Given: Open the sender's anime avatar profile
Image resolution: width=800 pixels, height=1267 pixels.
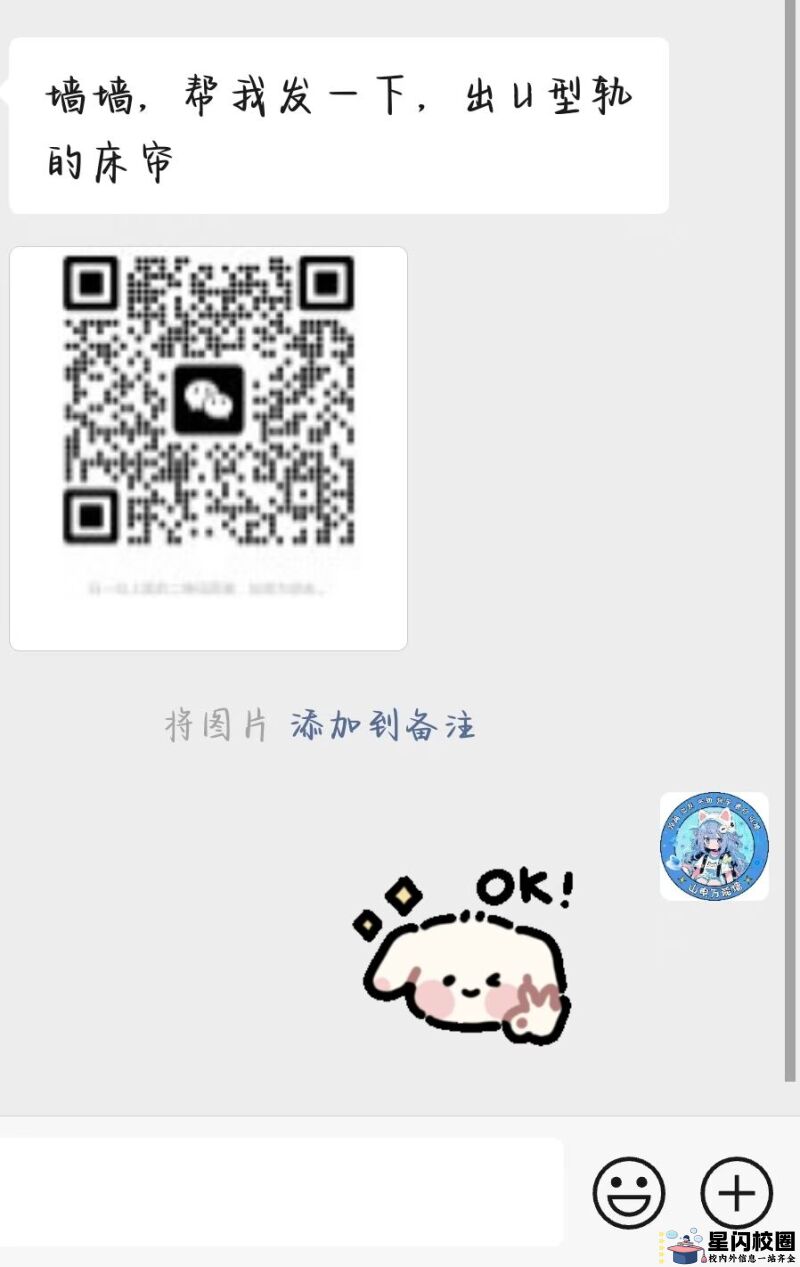Looking at the screenshot, I should [x=714, y=846].
